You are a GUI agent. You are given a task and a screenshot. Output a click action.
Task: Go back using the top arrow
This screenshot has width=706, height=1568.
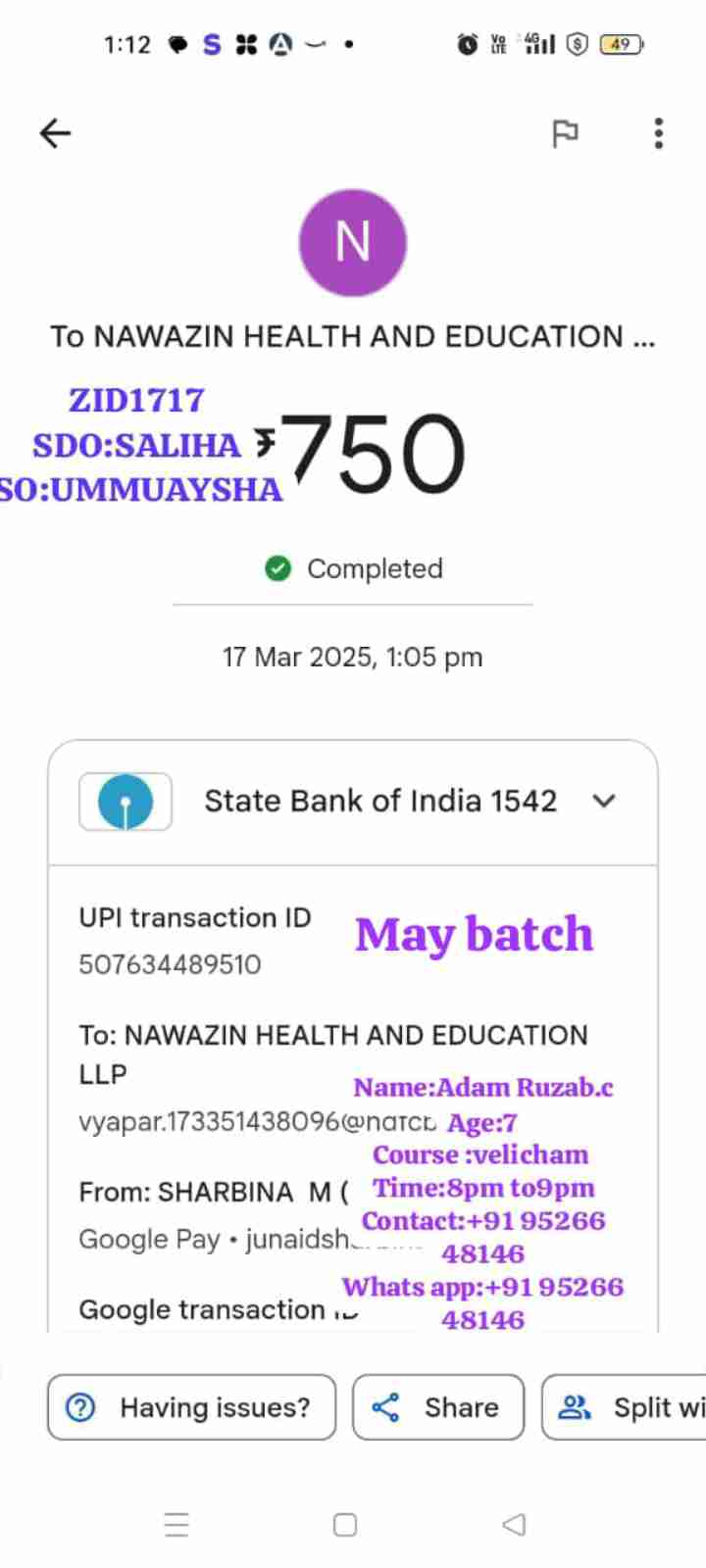coord(56,133)
